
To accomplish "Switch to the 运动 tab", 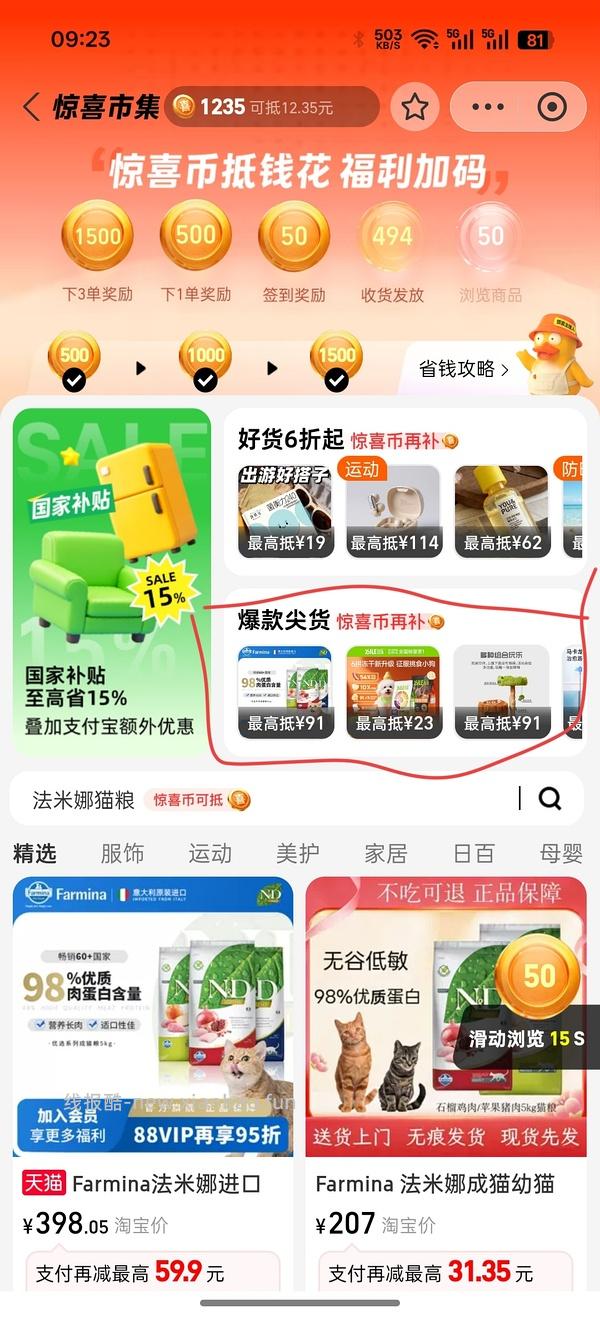I will coord(210,853).
